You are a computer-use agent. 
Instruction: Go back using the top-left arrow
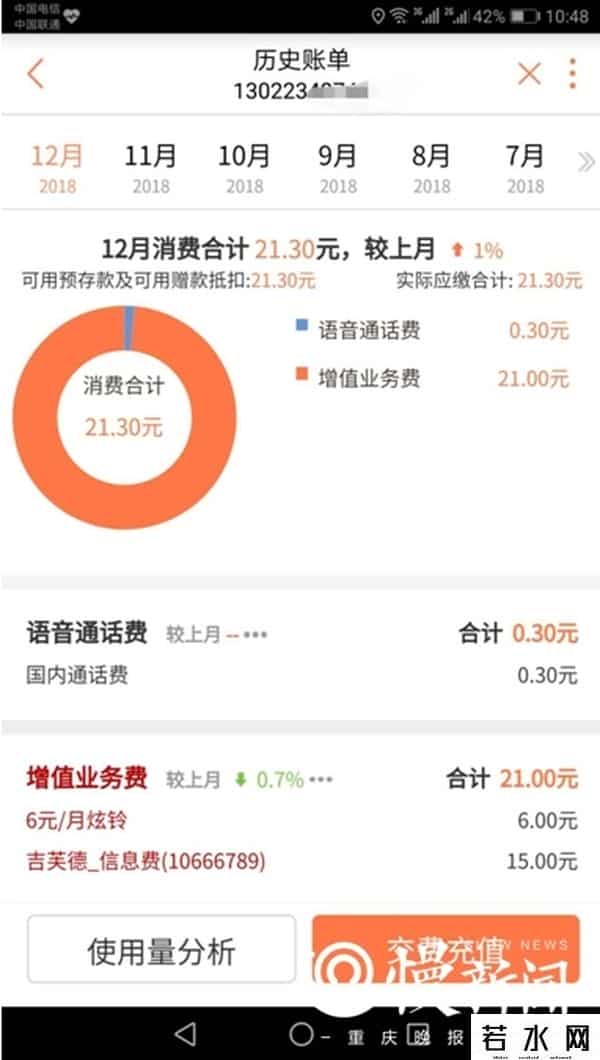pos(36,74)
